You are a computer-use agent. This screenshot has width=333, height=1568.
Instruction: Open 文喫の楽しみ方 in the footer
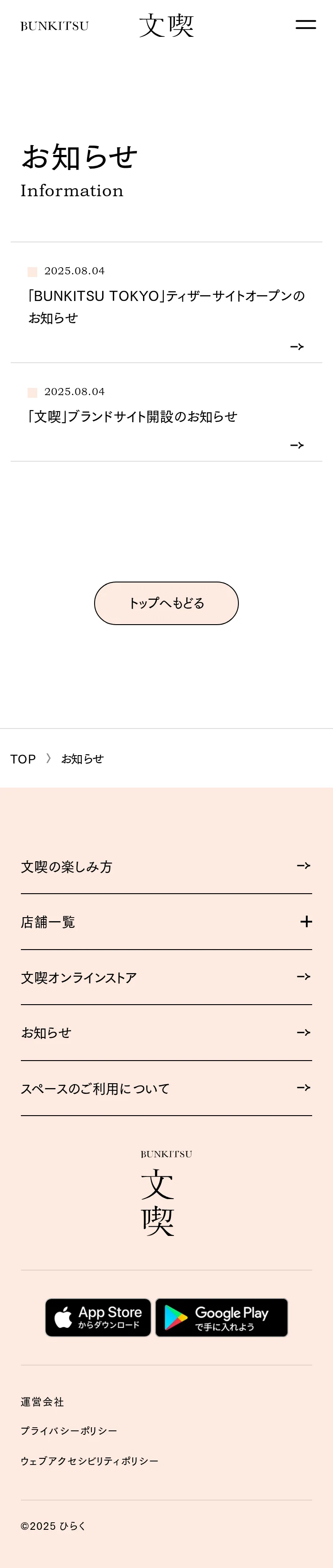click(166, 866)
